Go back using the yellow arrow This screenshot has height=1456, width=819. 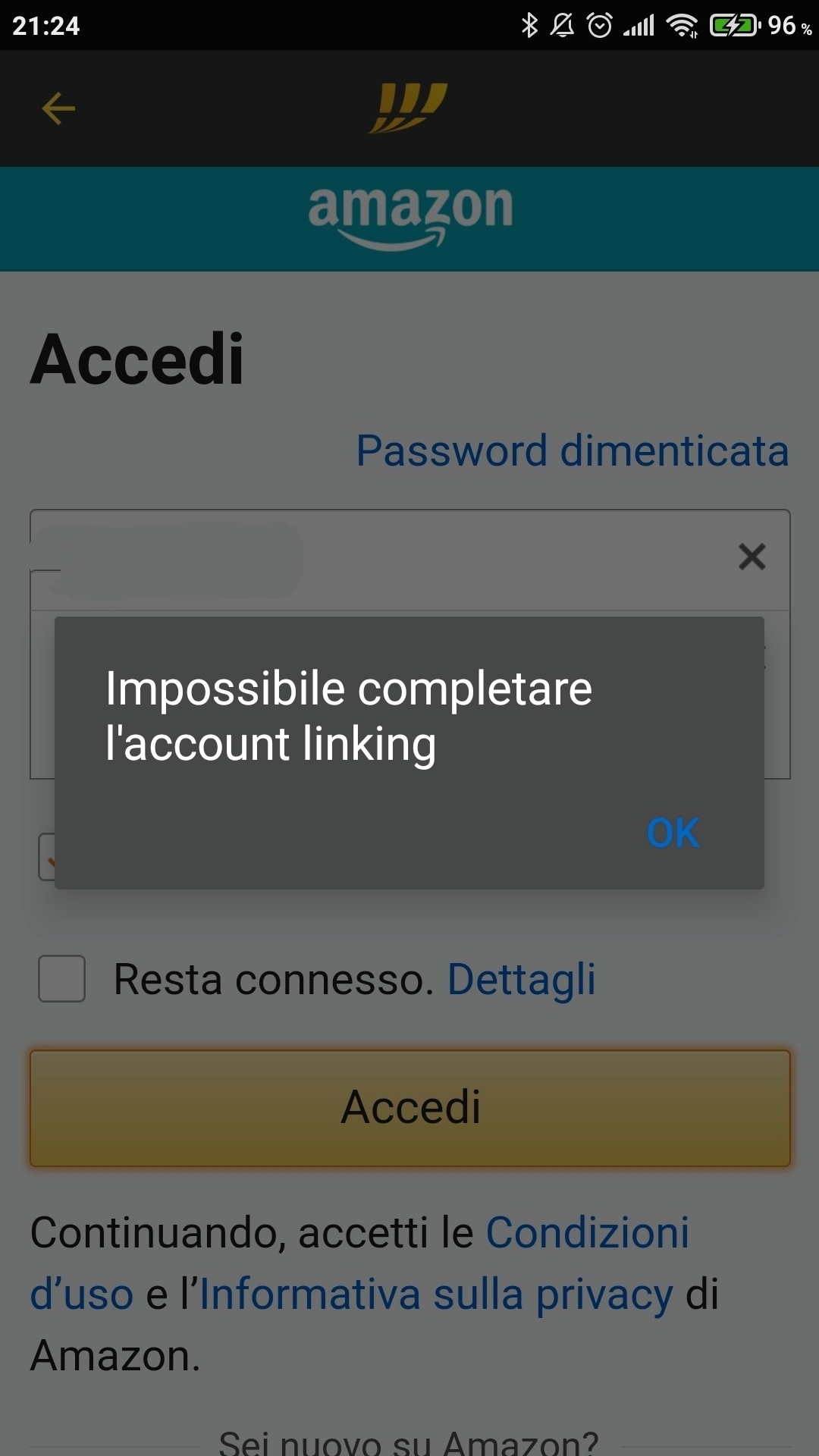point(58,108)
